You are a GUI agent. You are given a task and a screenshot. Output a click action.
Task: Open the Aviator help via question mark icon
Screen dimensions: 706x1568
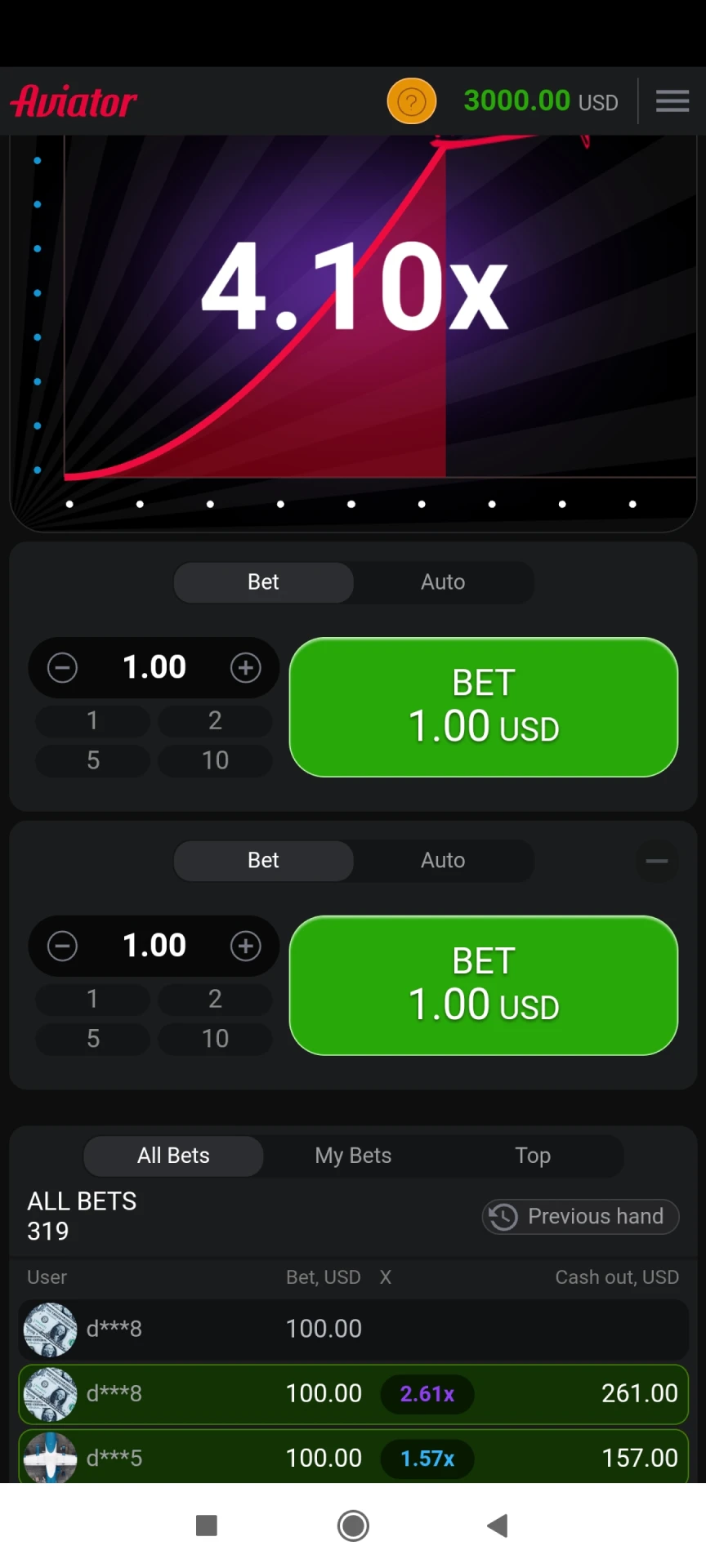[412, 100]
